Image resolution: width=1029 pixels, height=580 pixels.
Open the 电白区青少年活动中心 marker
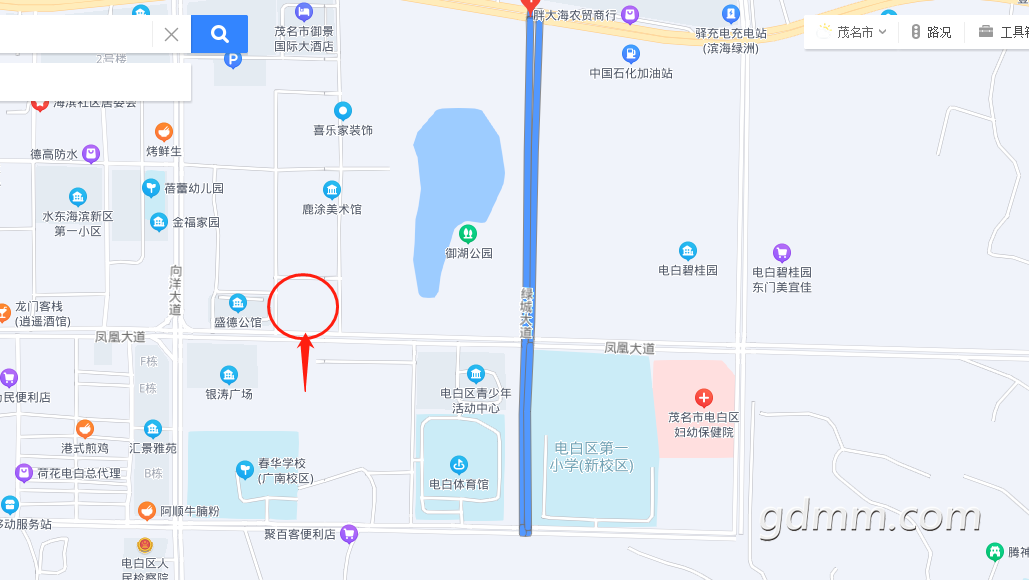pyautogui.click(x=476, y=374)
